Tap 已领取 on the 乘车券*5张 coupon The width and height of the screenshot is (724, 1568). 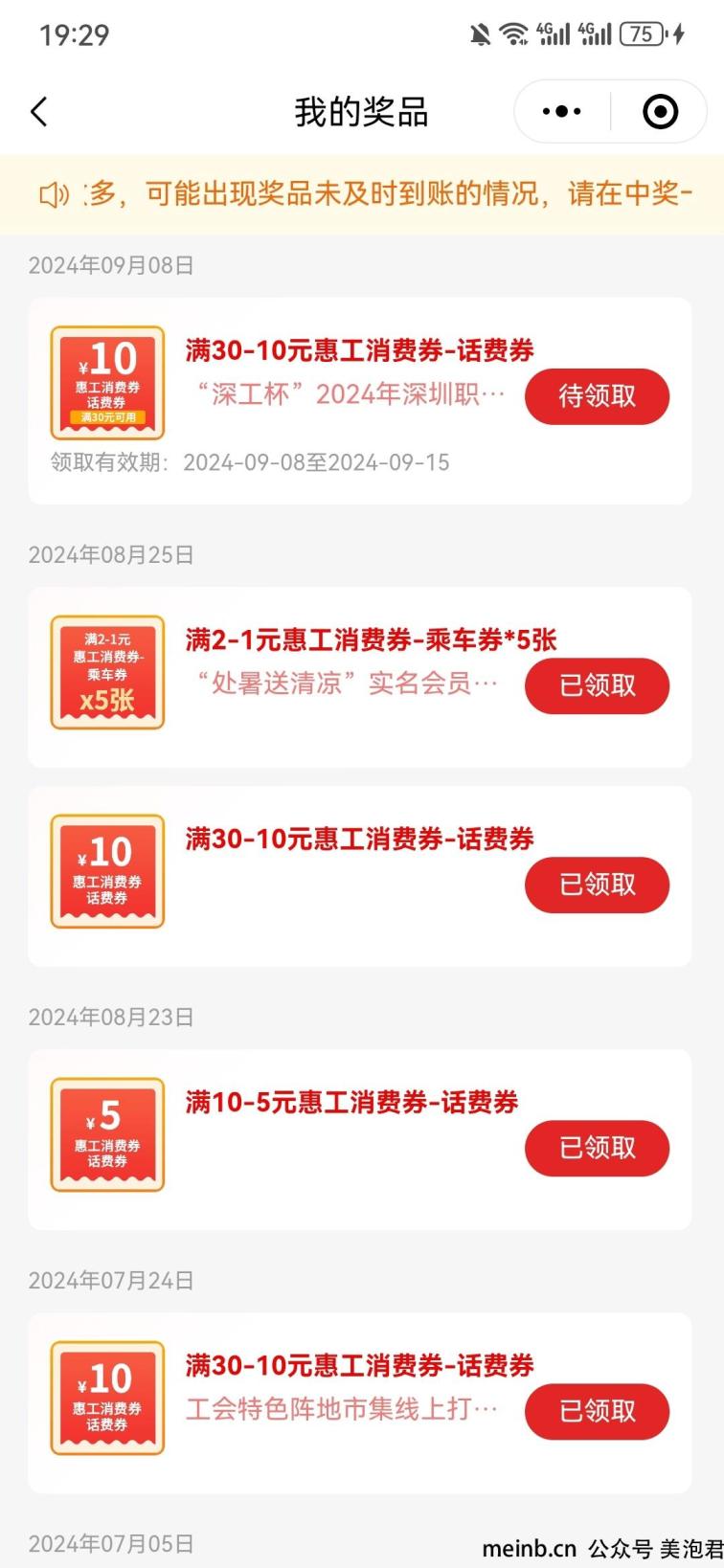point(597,685)
